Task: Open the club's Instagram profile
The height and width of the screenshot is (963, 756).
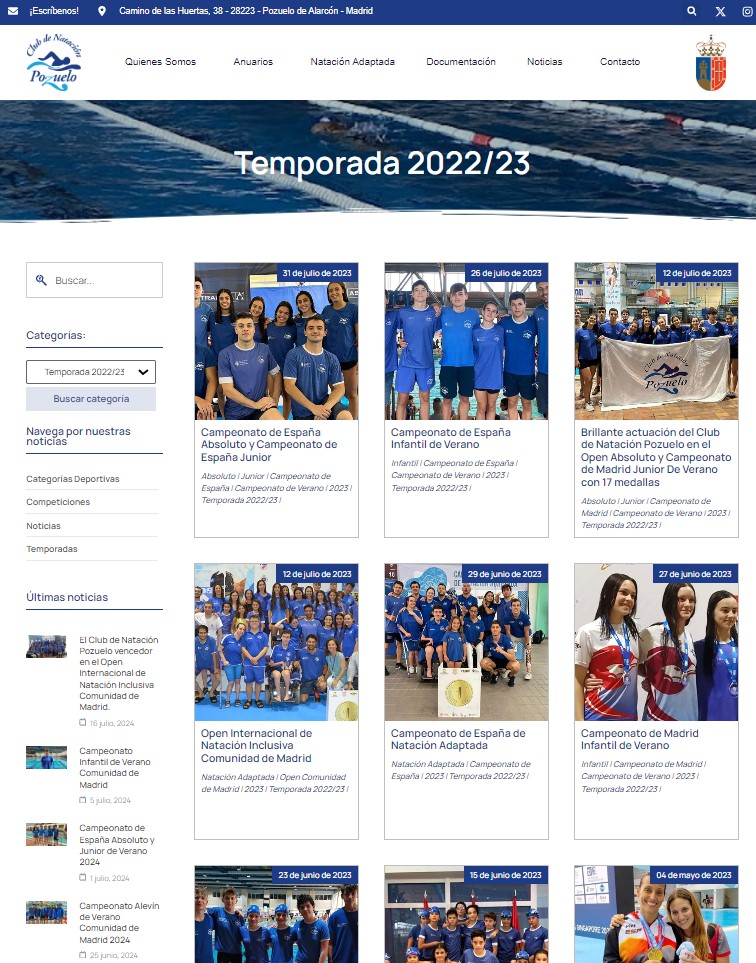Action: pyautogui.click(x=745, y=11)
